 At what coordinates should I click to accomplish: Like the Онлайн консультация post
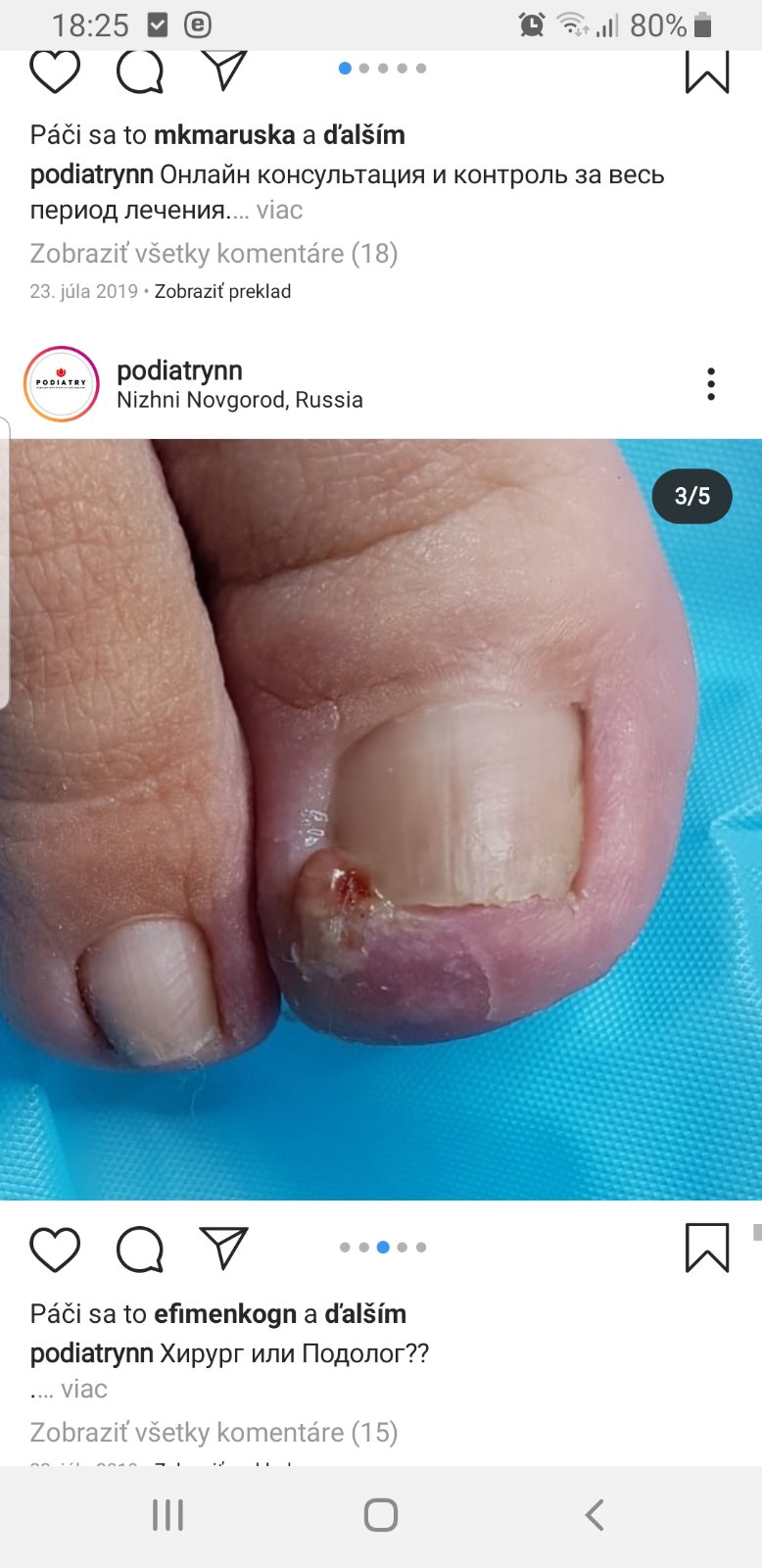pyautogui.click(x=55, y=71)
